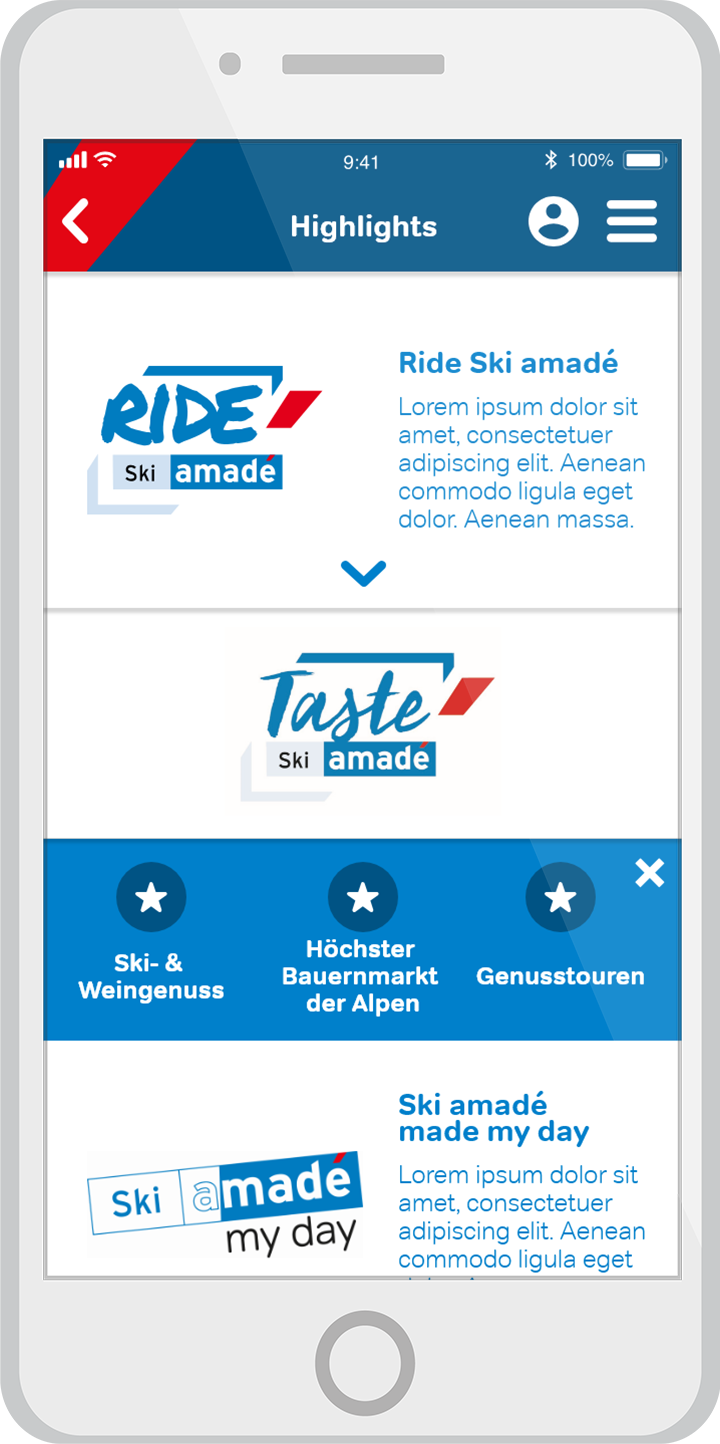Open the hamburger menu
720x1444 pixels.
click(632, 221)
